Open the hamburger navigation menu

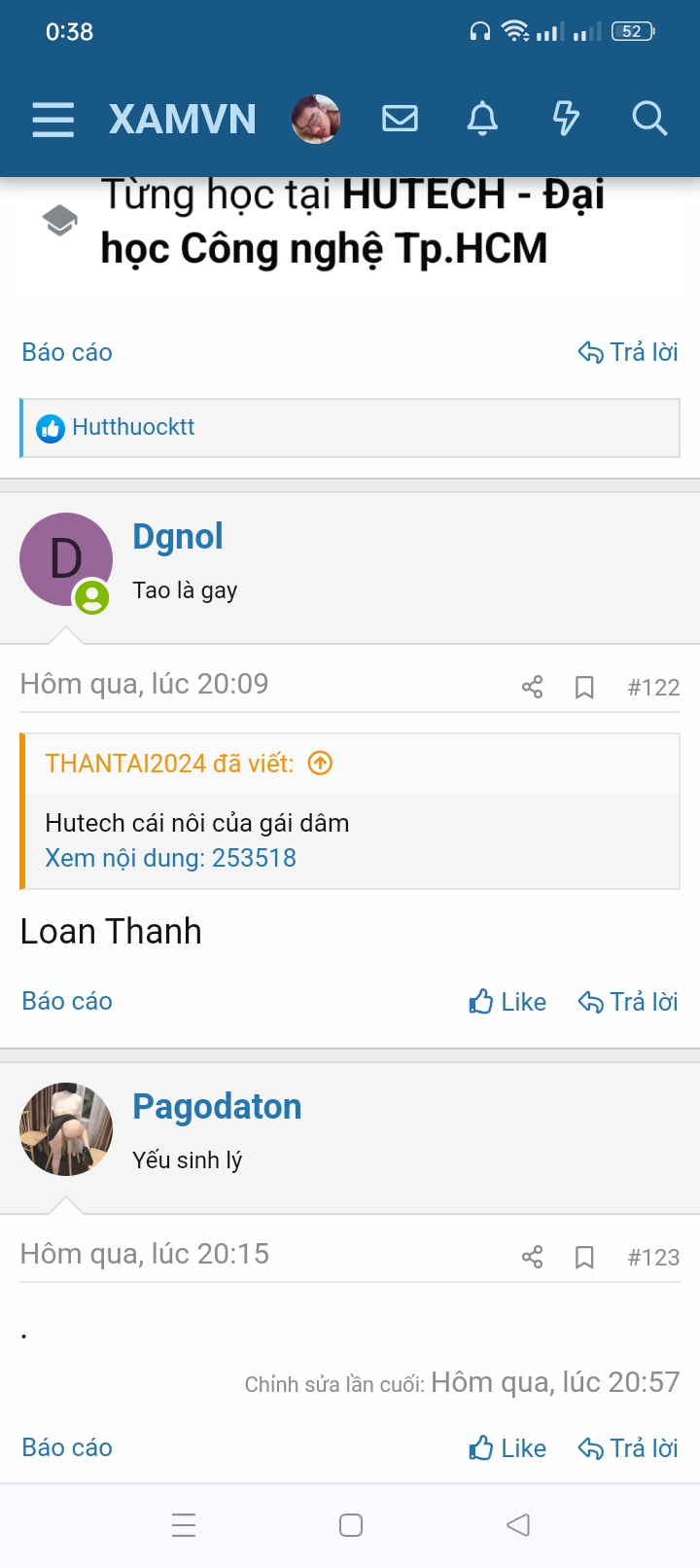pyautogui.click(x=52, y=119)
